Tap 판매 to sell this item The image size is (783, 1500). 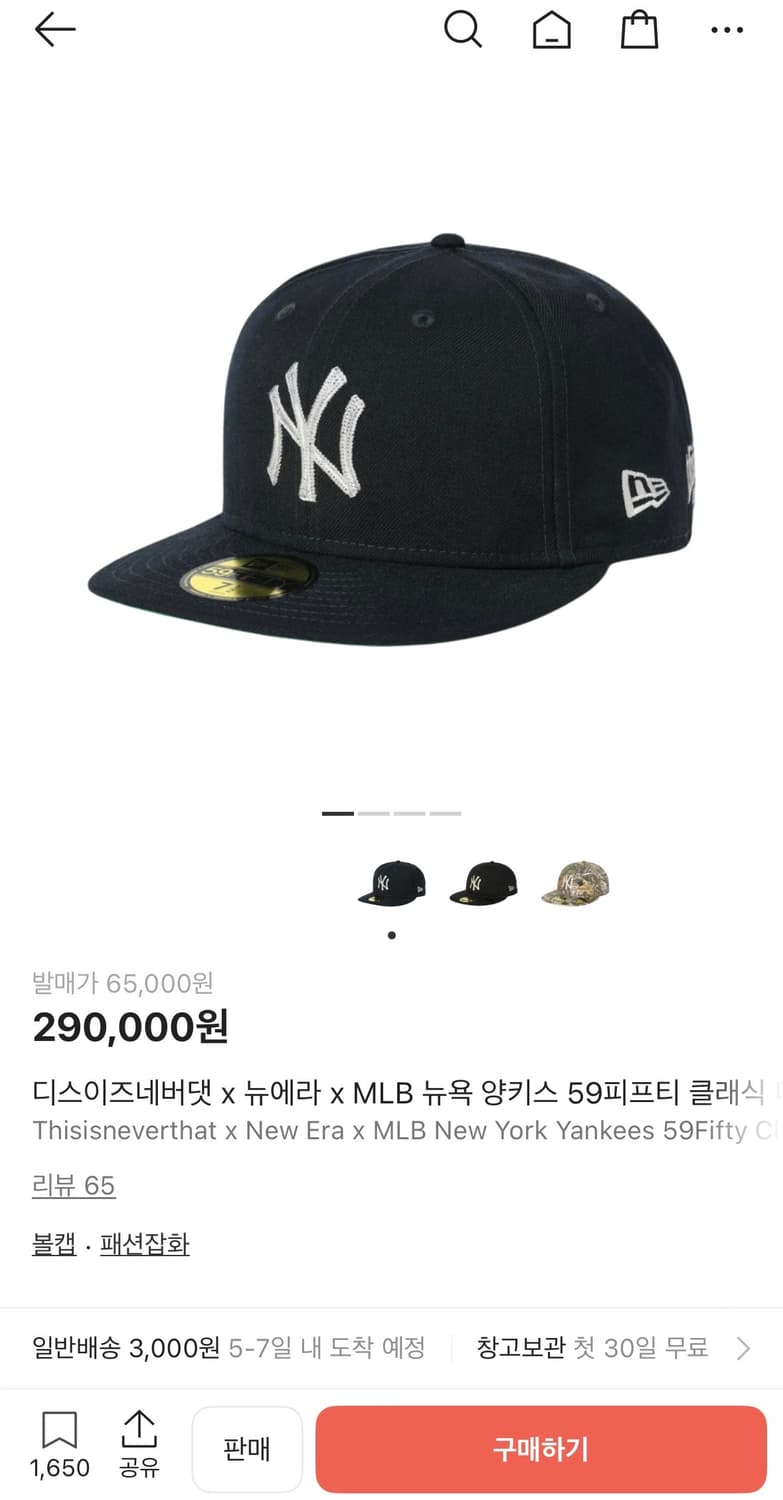click(x=247, y=1450)
